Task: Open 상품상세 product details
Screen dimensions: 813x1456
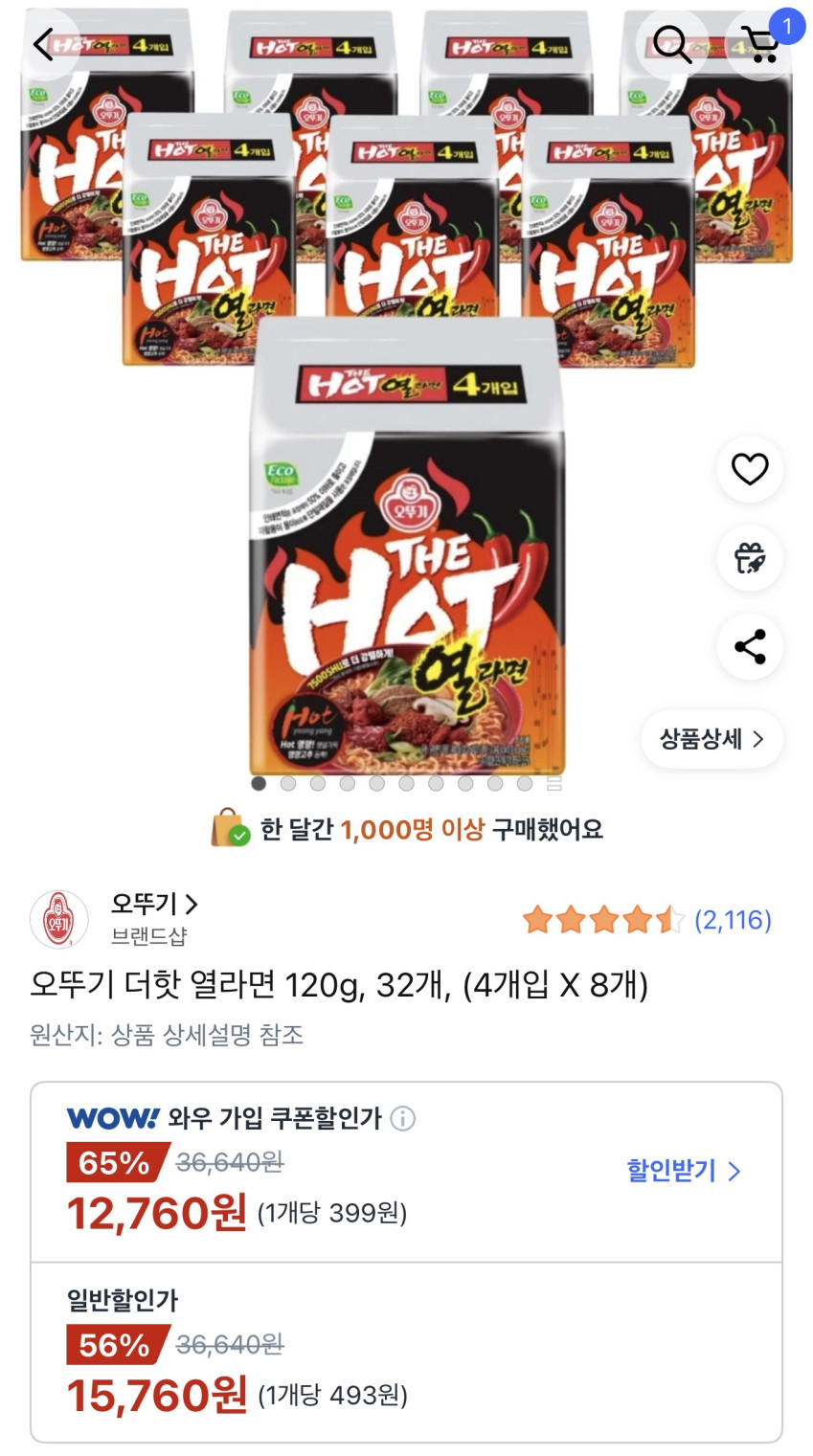Action: pos(711,739)
